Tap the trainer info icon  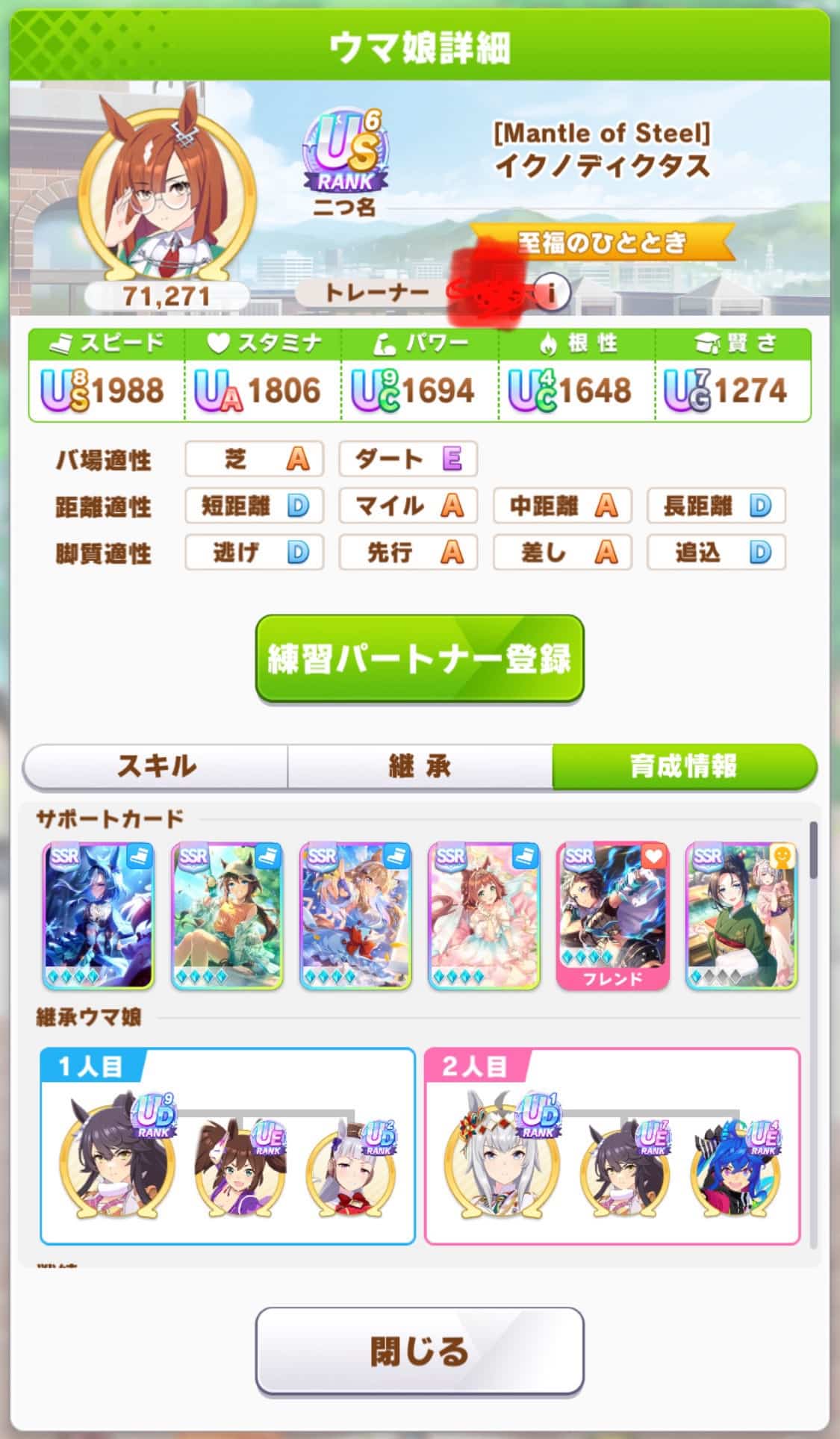coord(551,293)
